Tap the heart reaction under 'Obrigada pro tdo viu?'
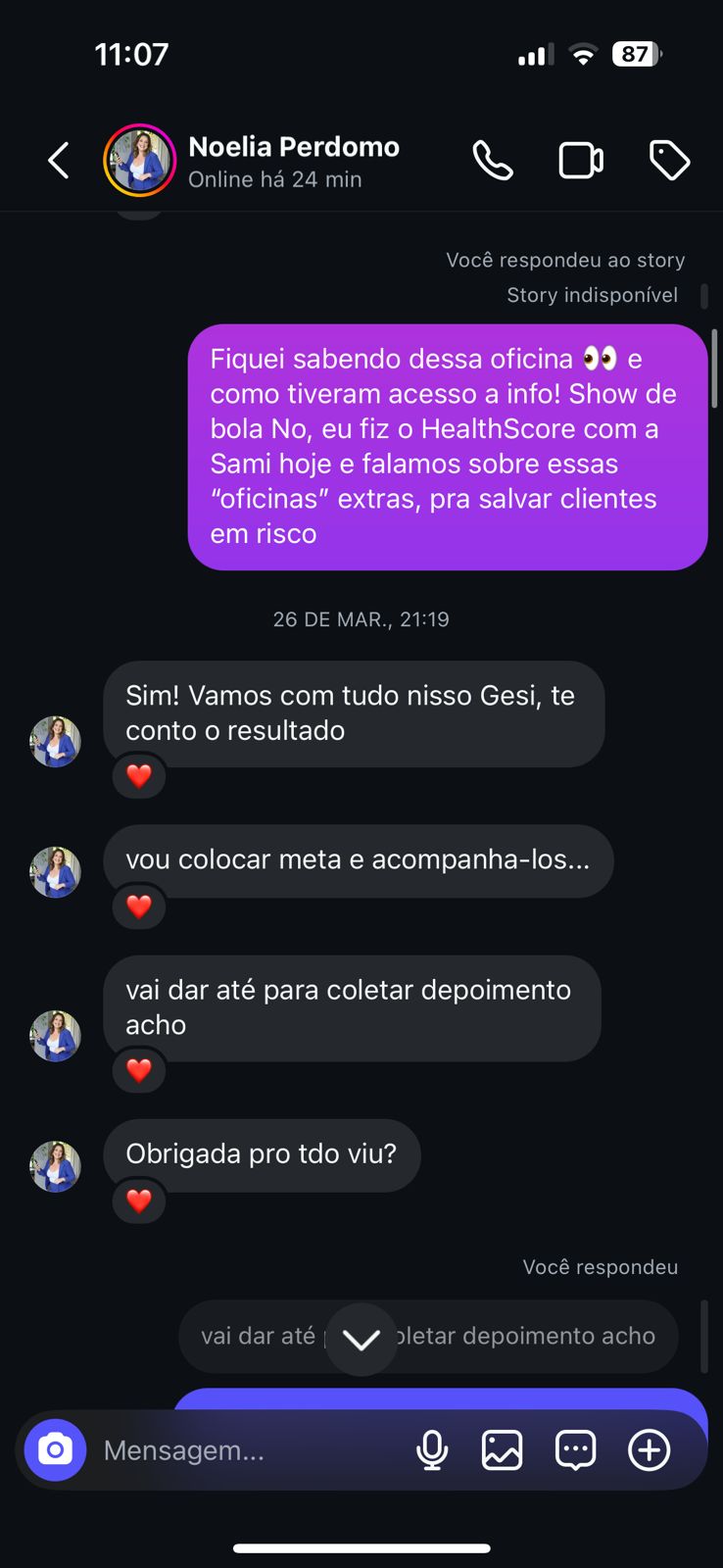Screen dimensions: 723x1568 [138, 1200]
